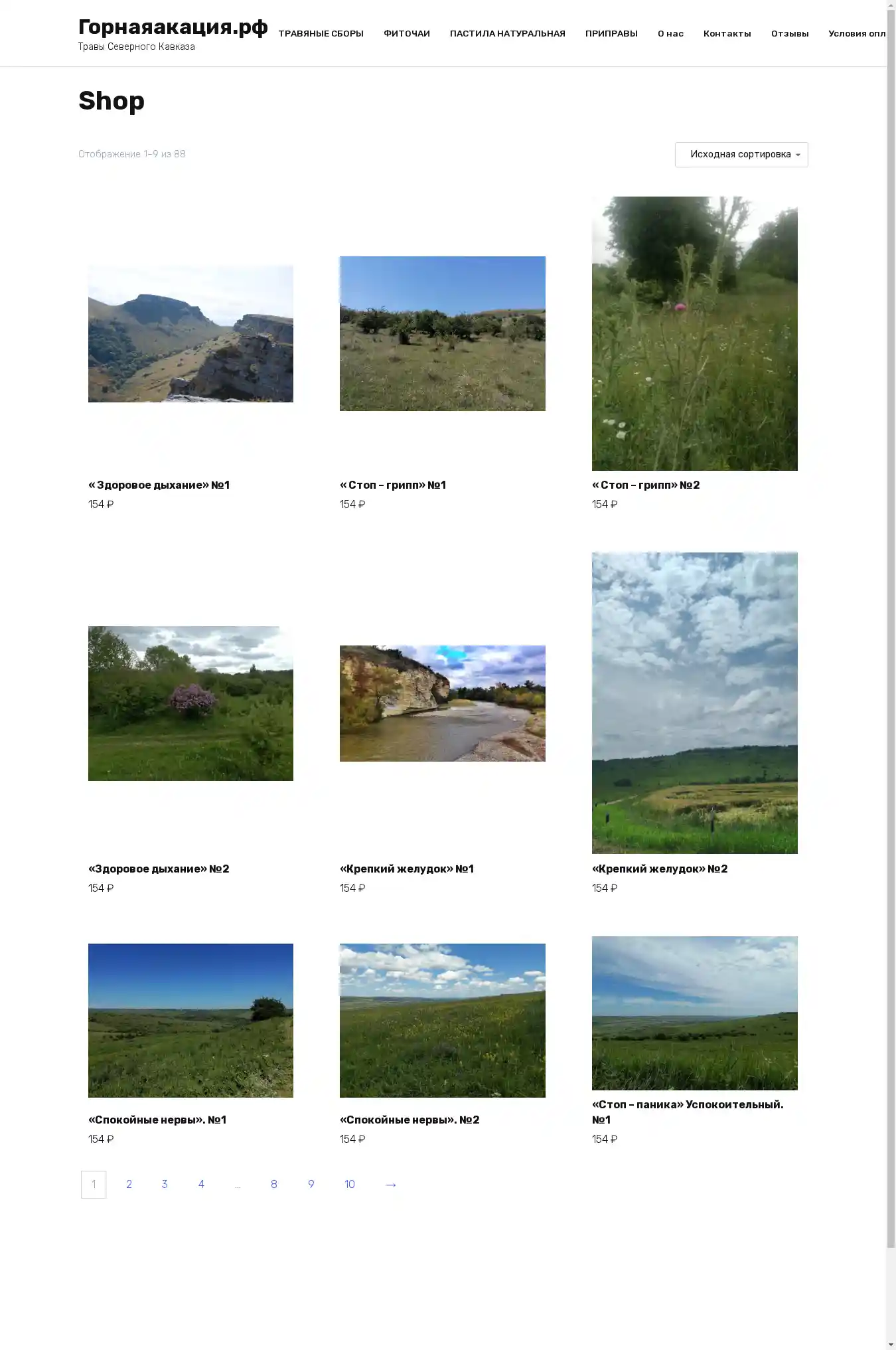Open the О нас page
This screenshot has width=896, height=1350.
point(670,34)
